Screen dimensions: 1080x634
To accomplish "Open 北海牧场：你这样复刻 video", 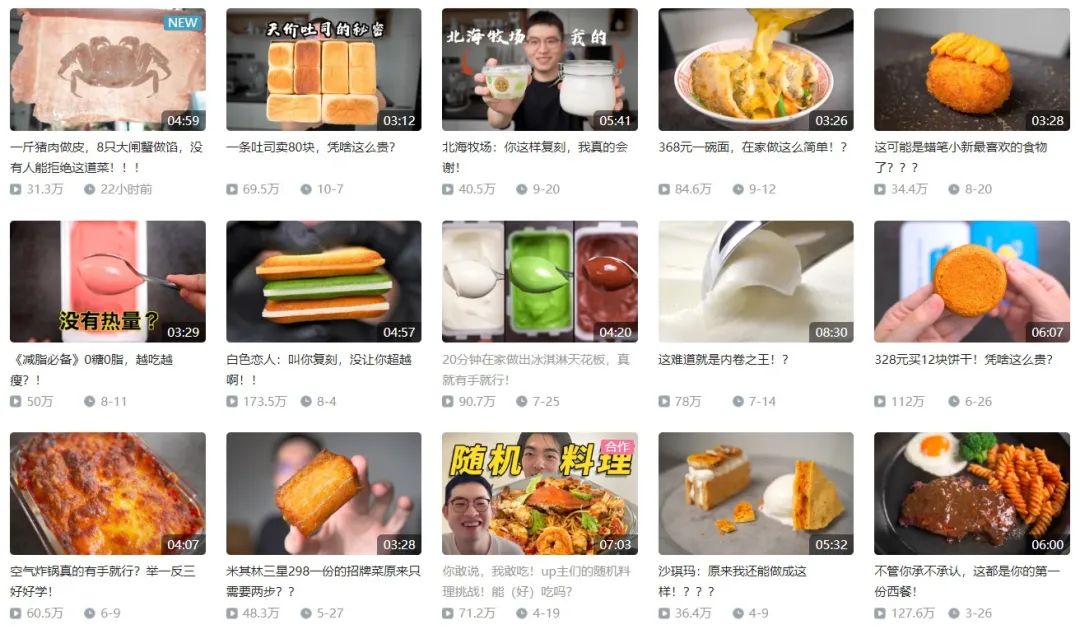I will (x=539, y=69).
